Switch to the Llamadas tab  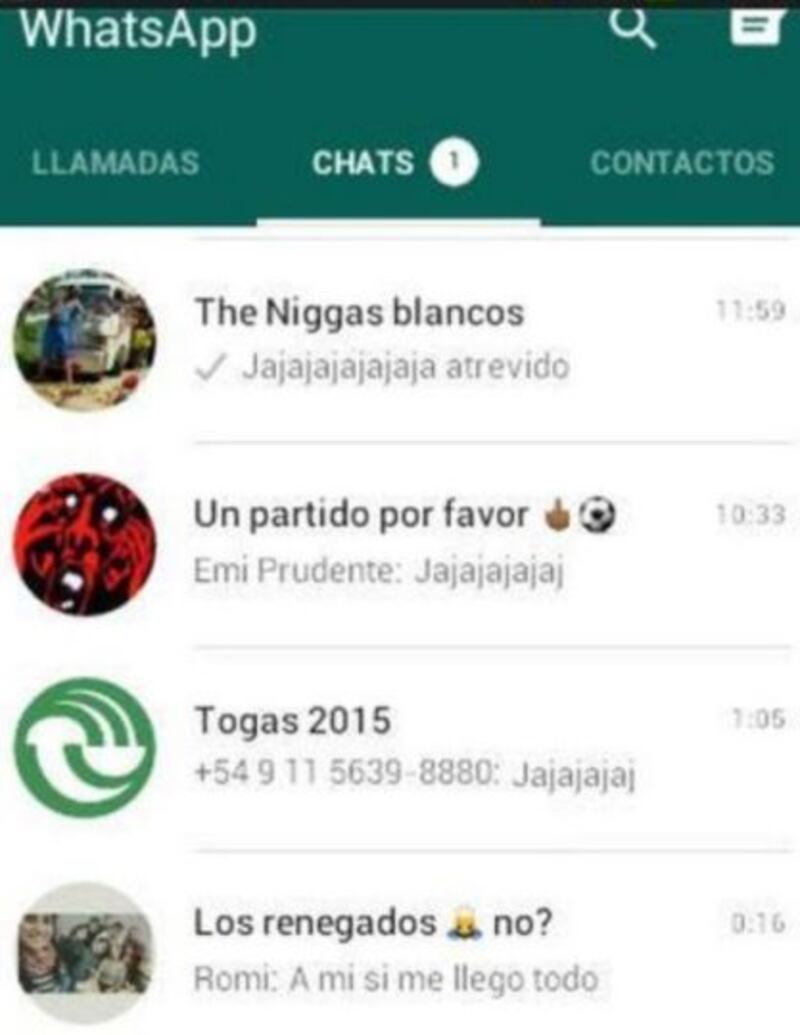[115, 163]
